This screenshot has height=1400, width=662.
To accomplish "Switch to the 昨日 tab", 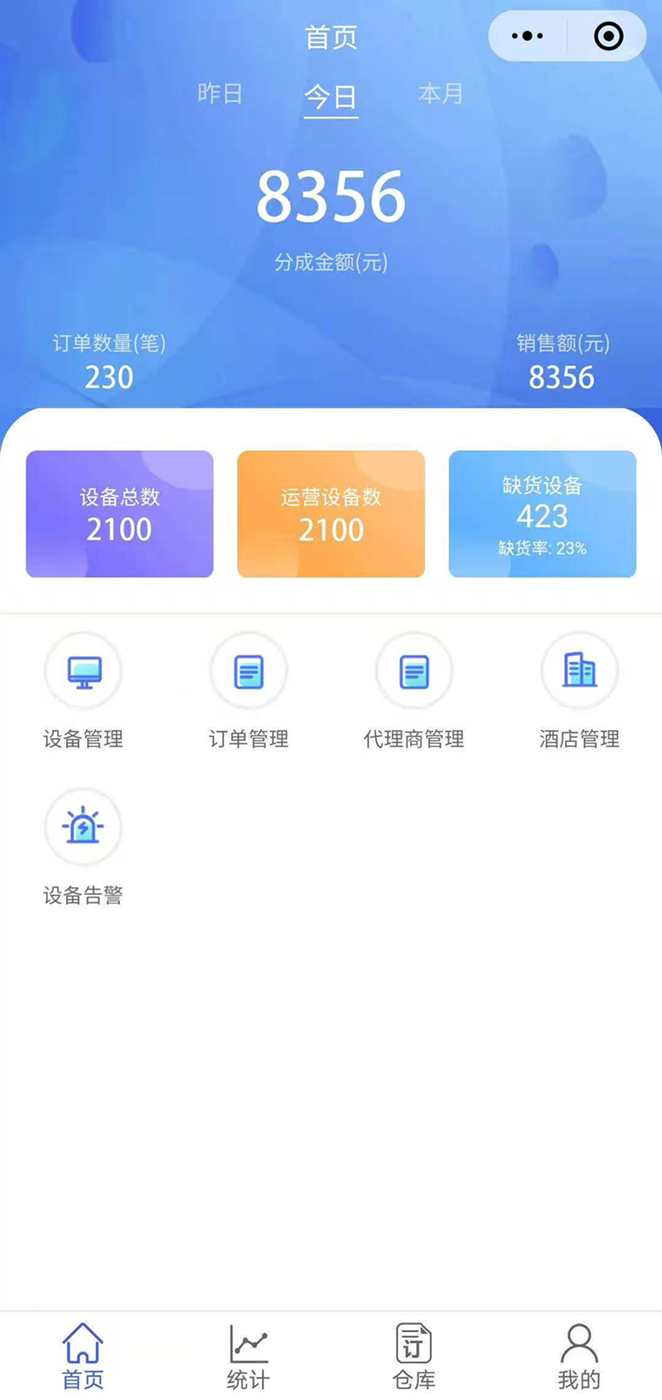I will click(x=221, y=94).
